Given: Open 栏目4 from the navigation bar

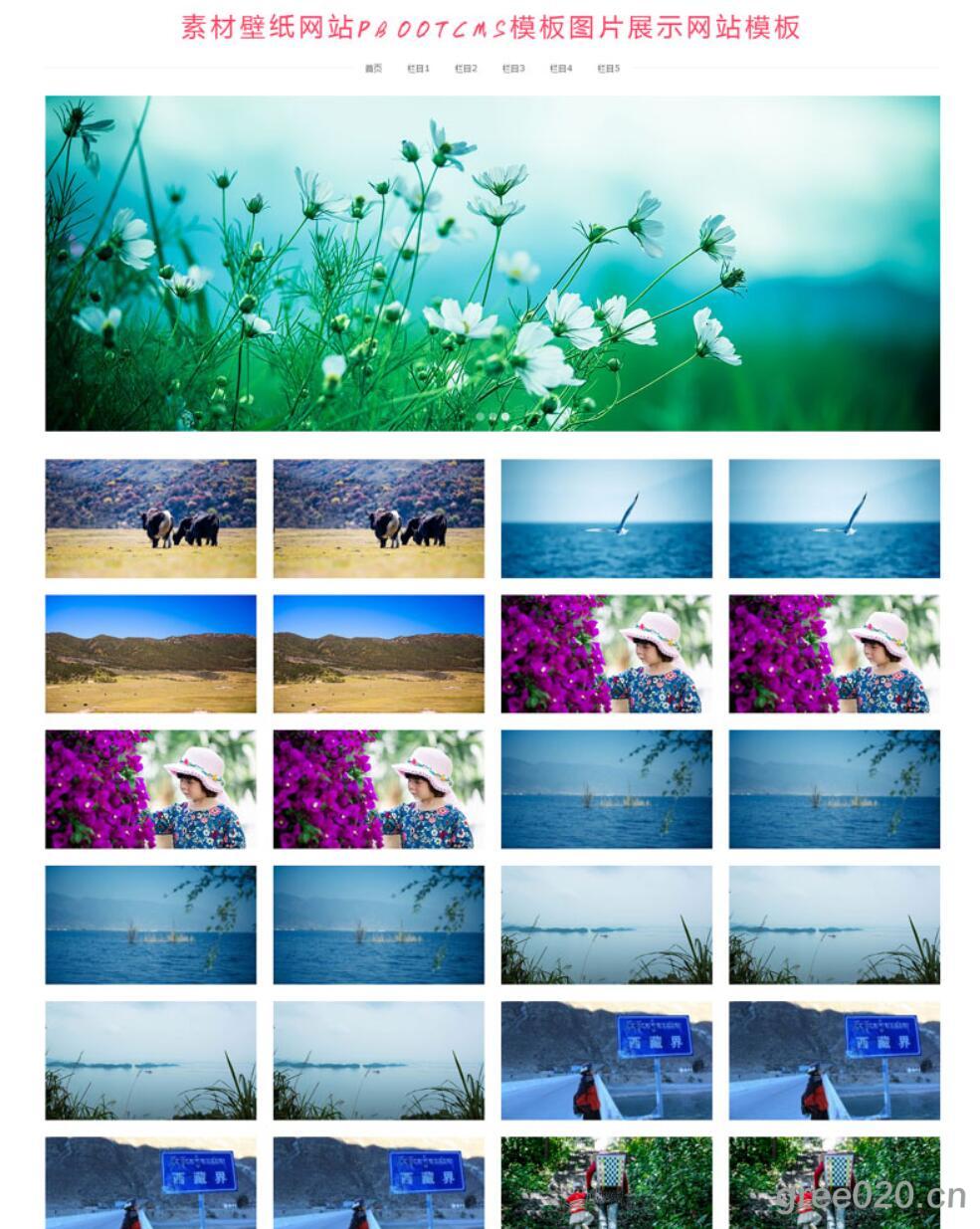Looking at the screenshot, I should coord(561,69).
